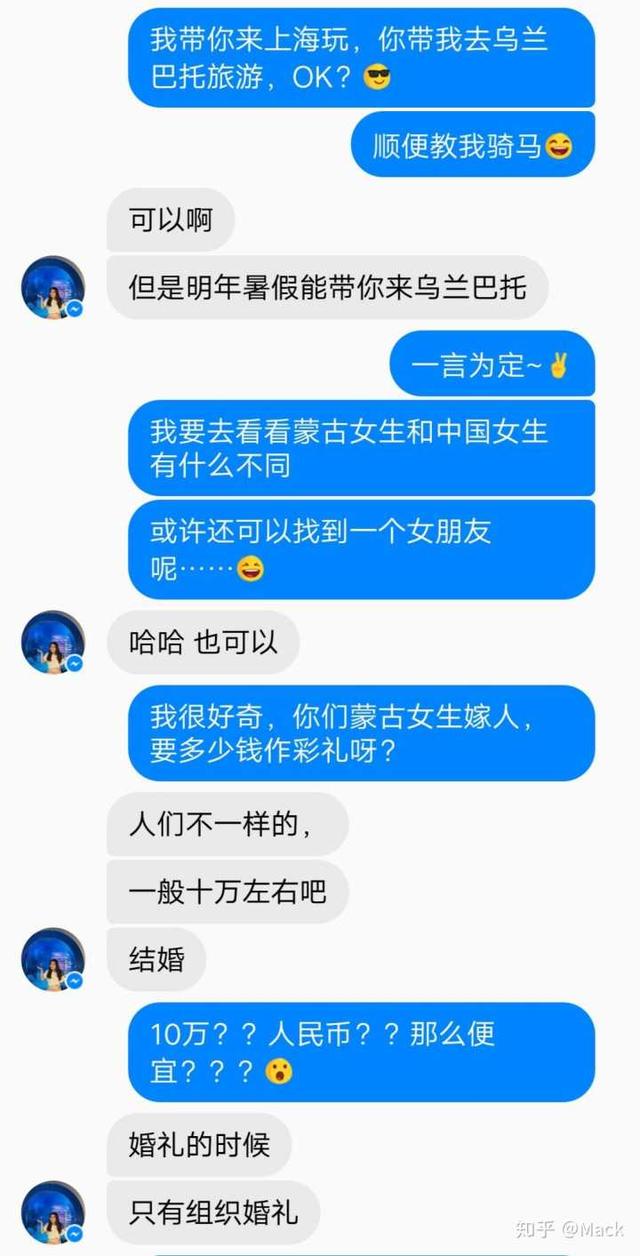The width and height of the screenshot is (640, 1256).
Task: View profile from avatar beside 结婚
Action: click(x=52, y=960)
